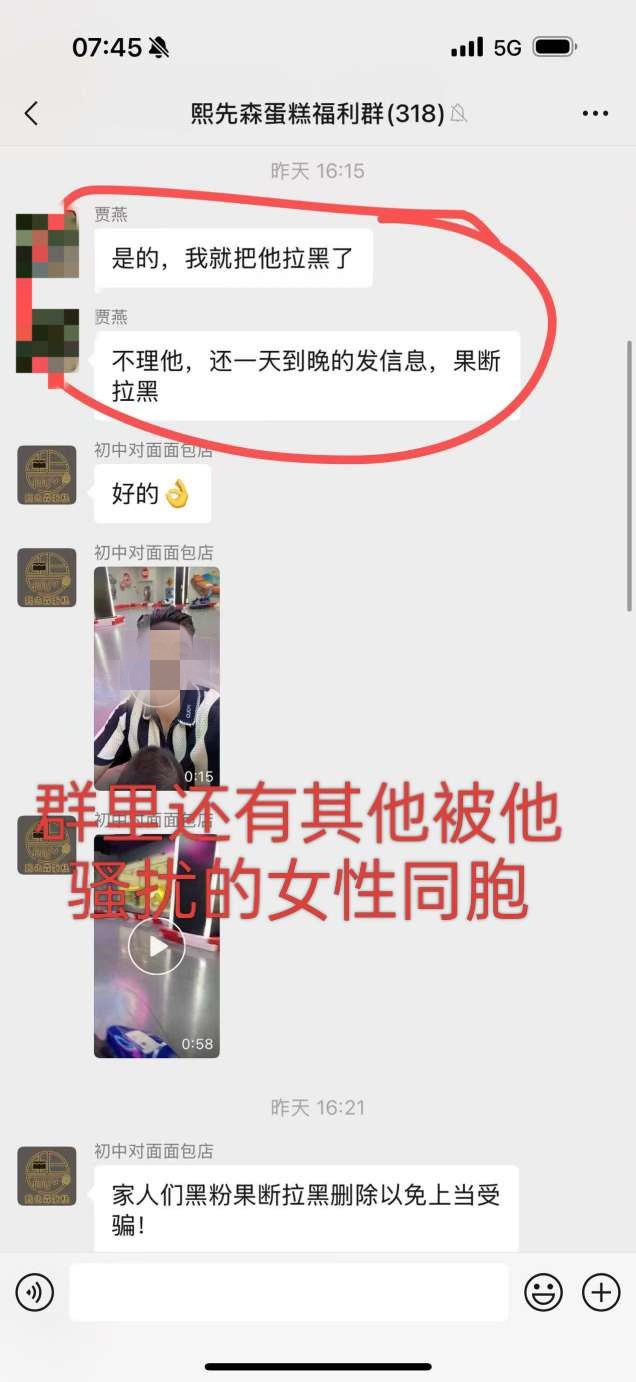Open the 0:15 video message

[x=157, y=678]
